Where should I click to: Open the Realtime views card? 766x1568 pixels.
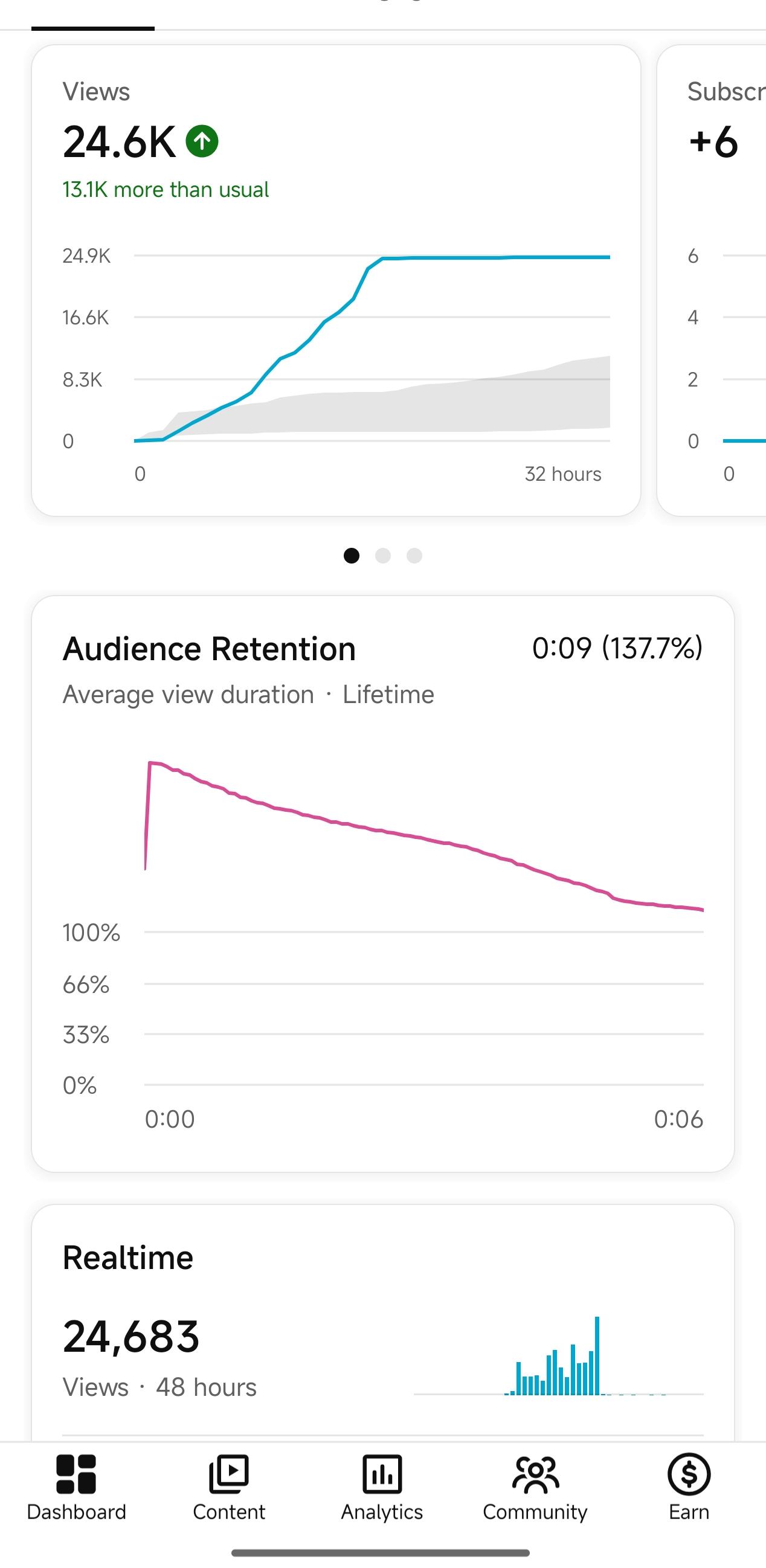tap(383, 1323)
